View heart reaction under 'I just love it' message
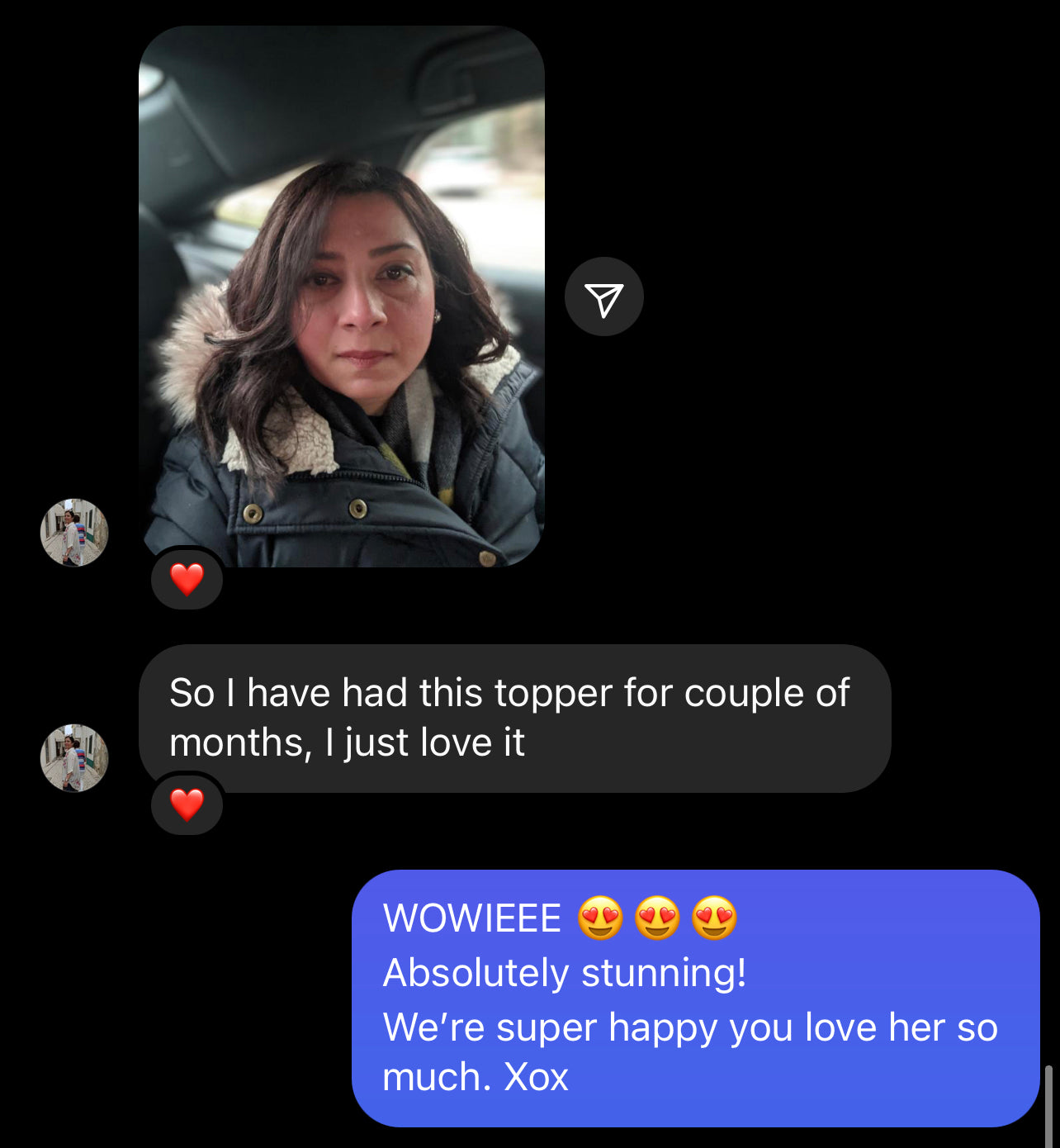The height and width of the screenshot is (1148, 1060). point(187,804)
